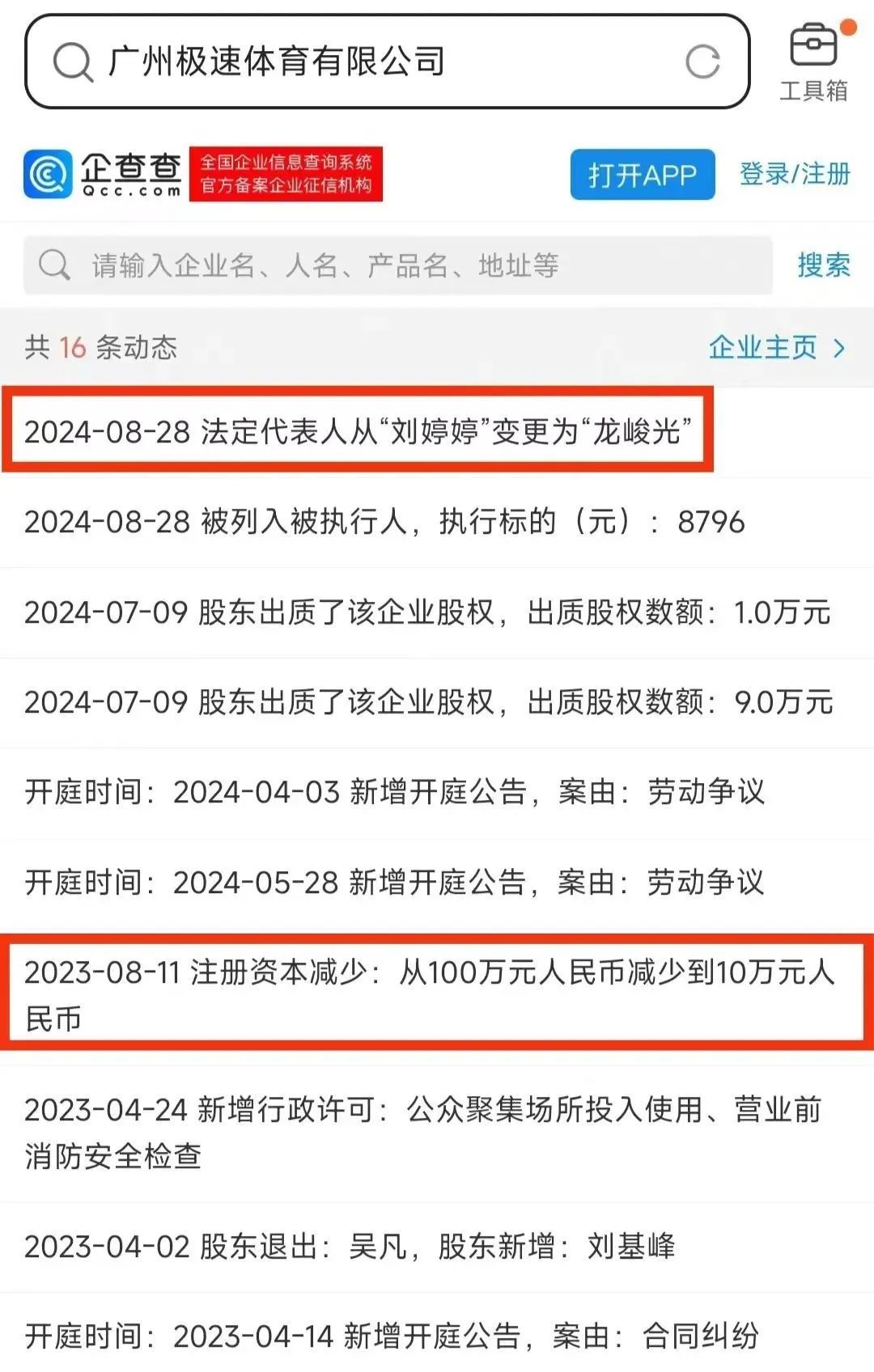Open the 2023-04-14 合同纠纷 hearing notice
This screenshot has width=874, height=1372.
click(392, 1336)
